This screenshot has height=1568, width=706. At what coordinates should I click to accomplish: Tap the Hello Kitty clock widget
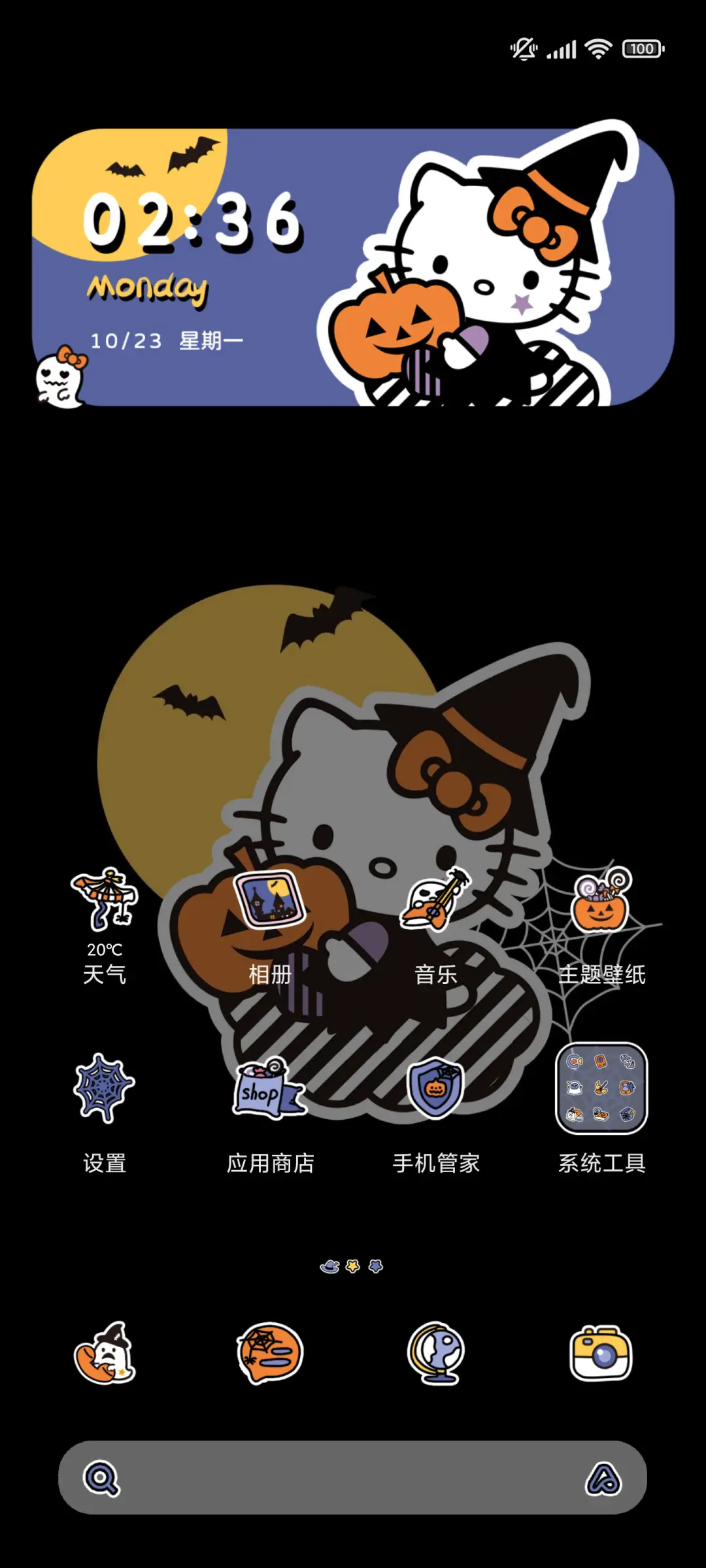pyautogui.click(x=353, y=268)
